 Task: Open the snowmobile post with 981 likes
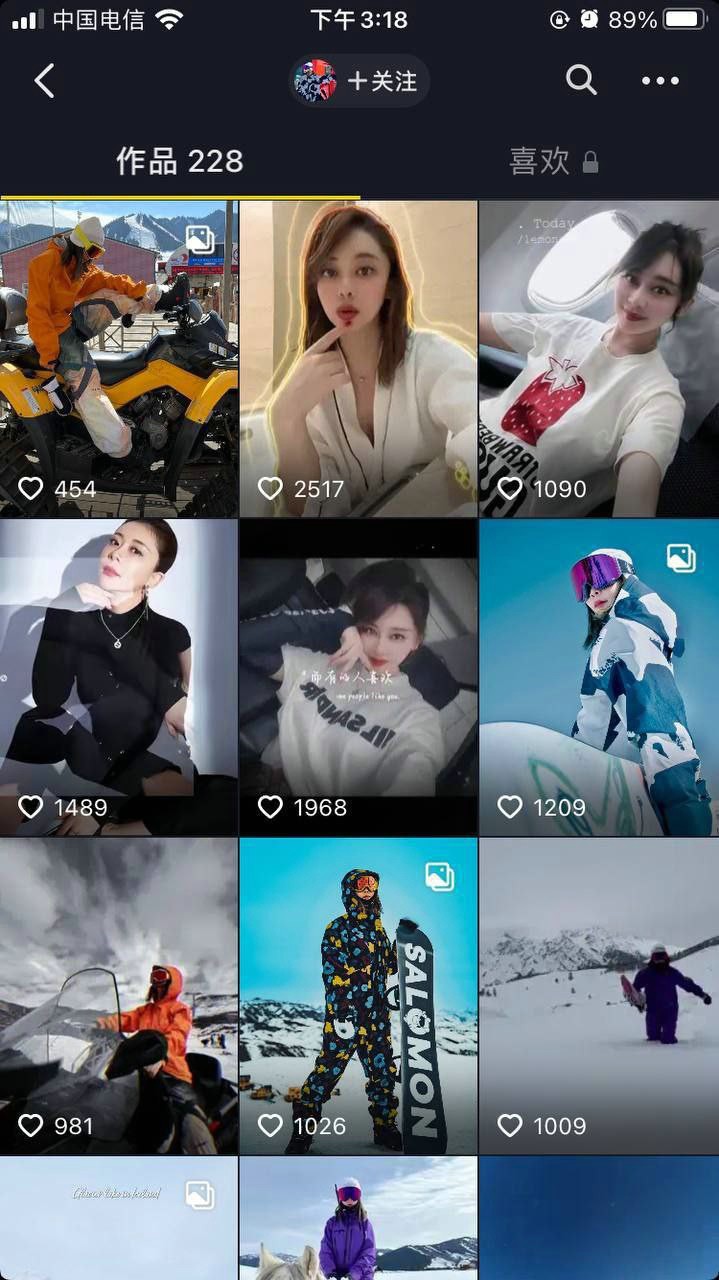(119, 996)
